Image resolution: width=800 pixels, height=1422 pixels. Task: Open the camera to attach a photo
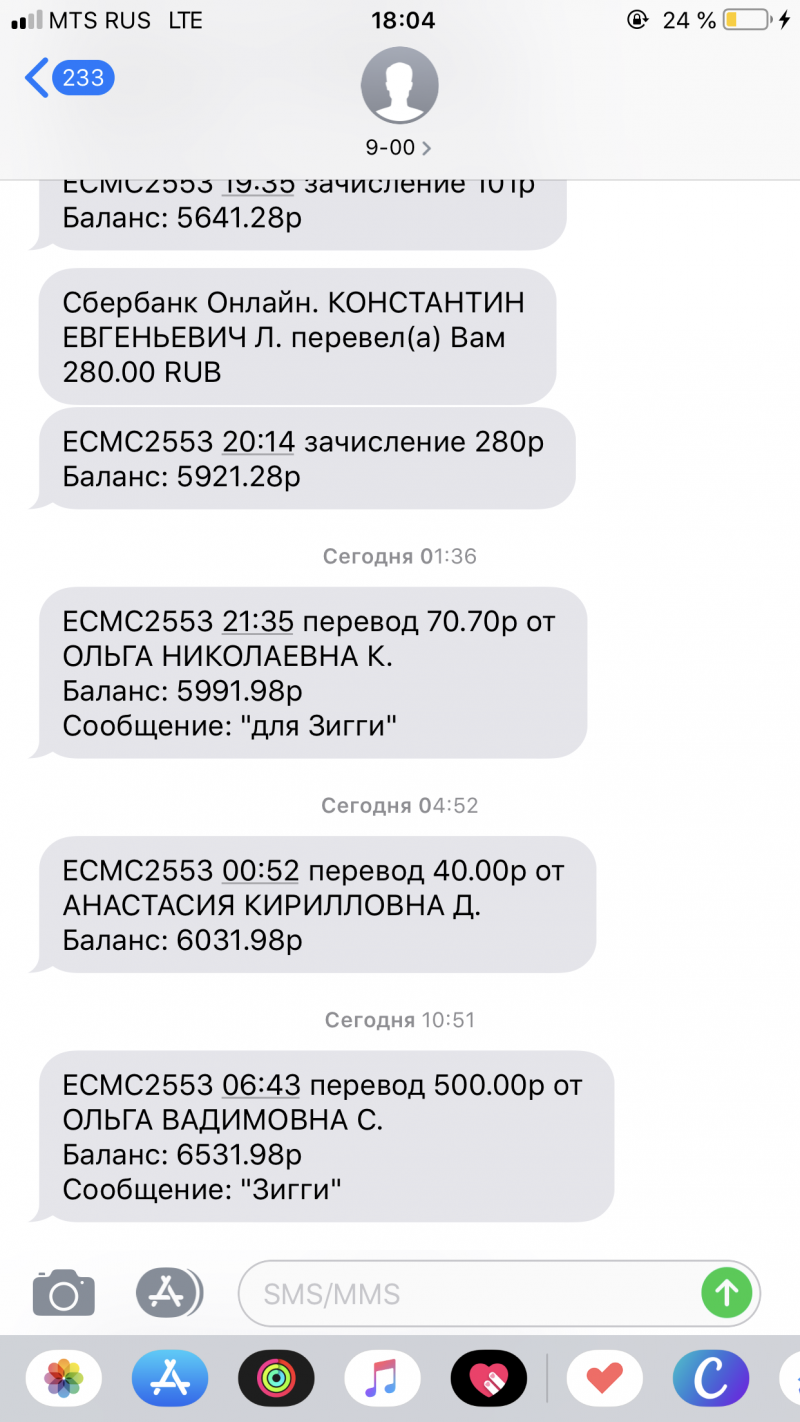[x=64, y=1292]
